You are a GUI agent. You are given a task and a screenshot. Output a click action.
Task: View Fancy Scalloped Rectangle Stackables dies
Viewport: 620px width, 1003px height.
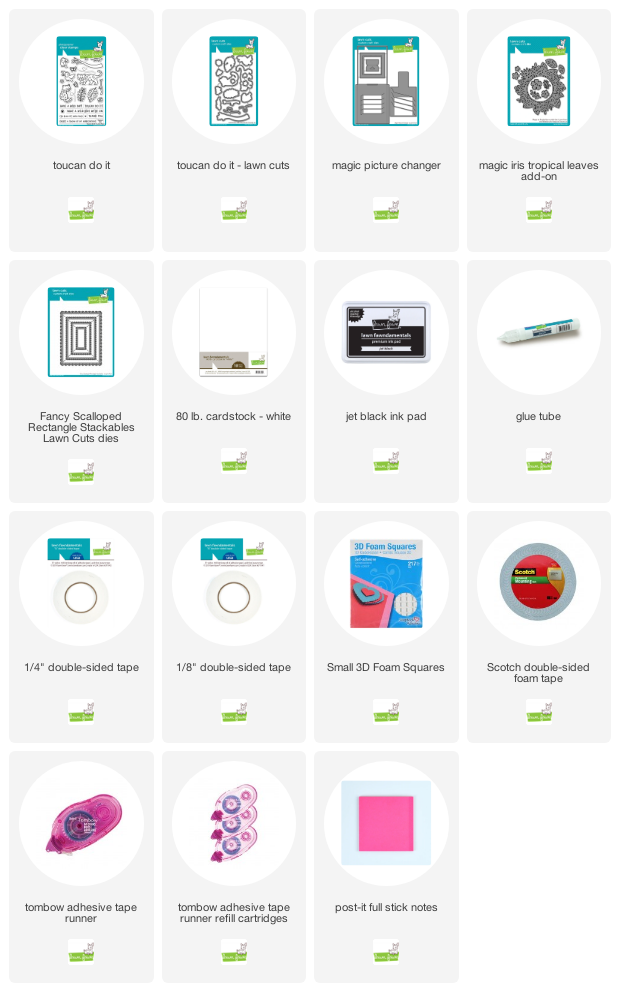[x=81, y=381]
